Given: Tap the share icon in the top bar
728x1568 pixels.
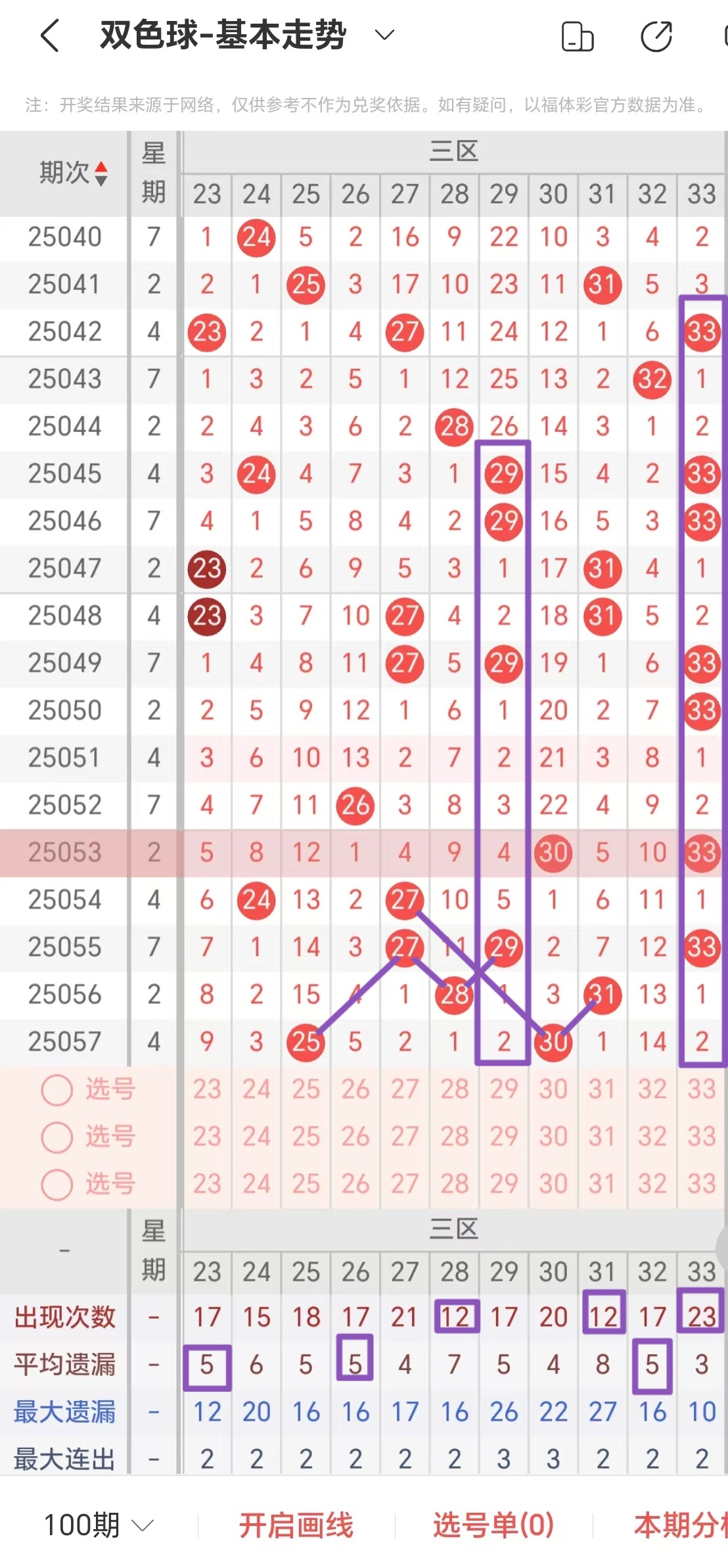Looking at the screenshot, I should 656,36.
